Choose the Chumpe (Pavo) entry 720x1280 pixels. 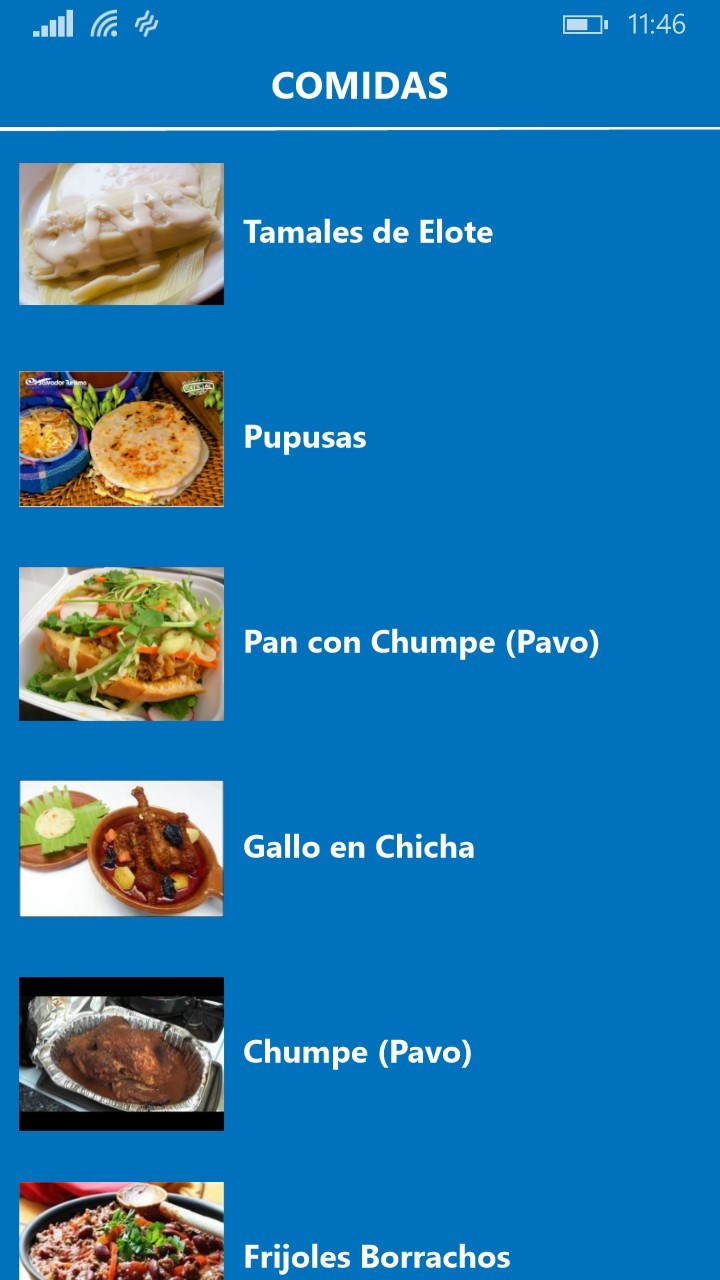[357, 1053]
